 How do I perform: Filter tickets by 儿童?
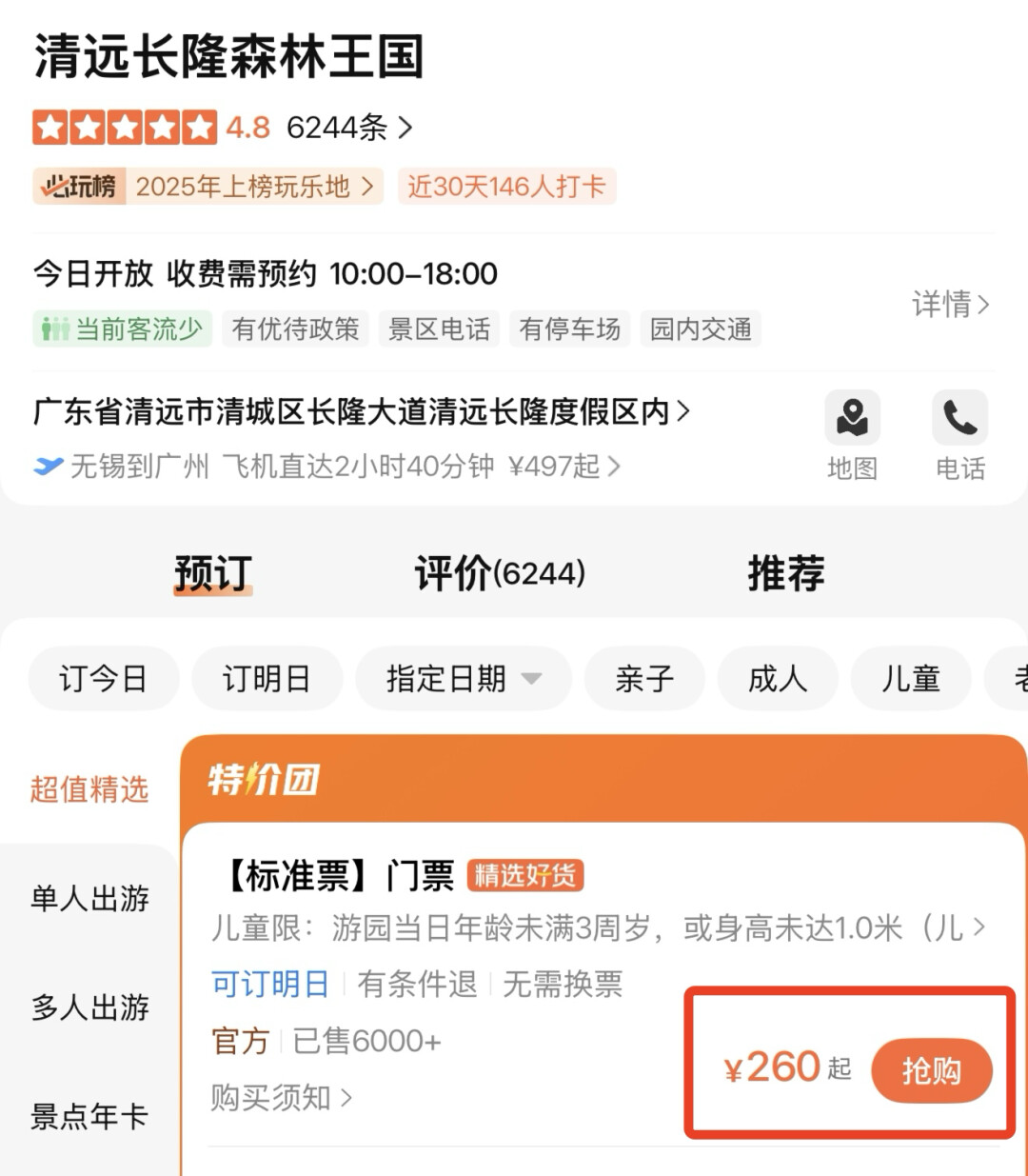click(911, 679)
